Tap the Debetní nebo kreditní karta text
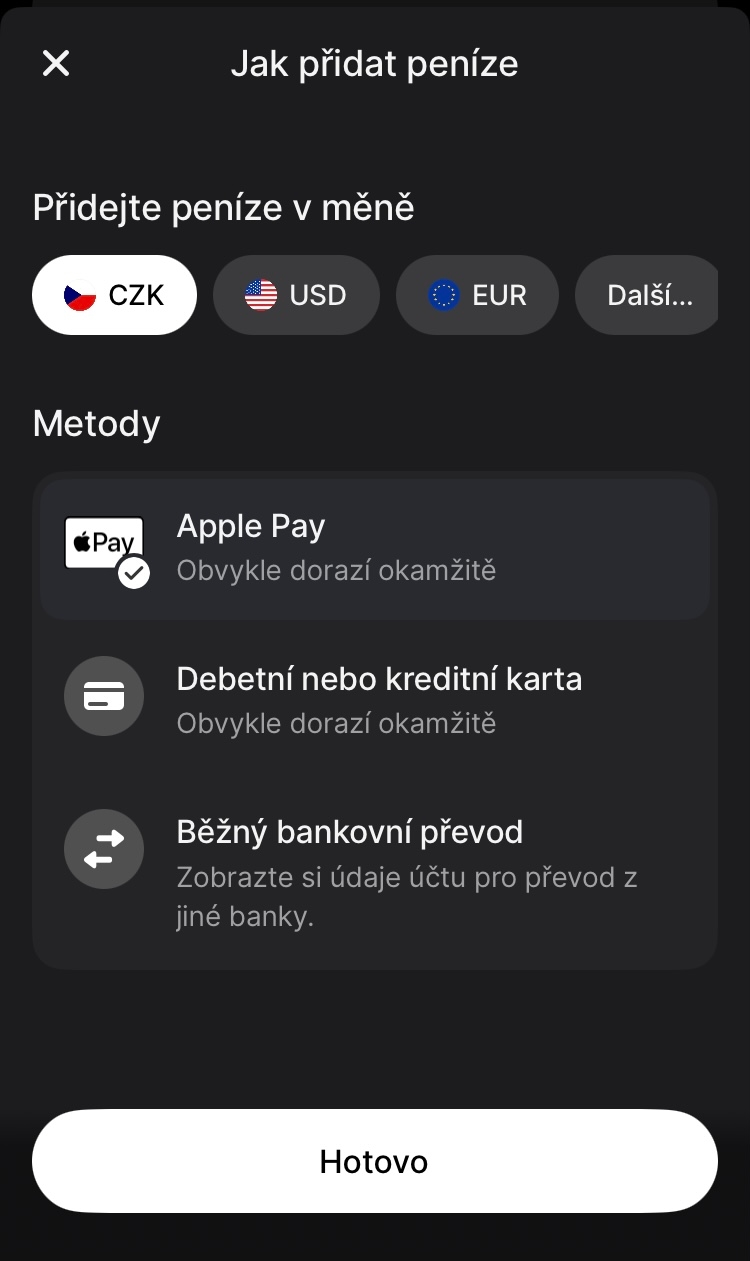Viewport: 750px width, 1261px height. 380,678
